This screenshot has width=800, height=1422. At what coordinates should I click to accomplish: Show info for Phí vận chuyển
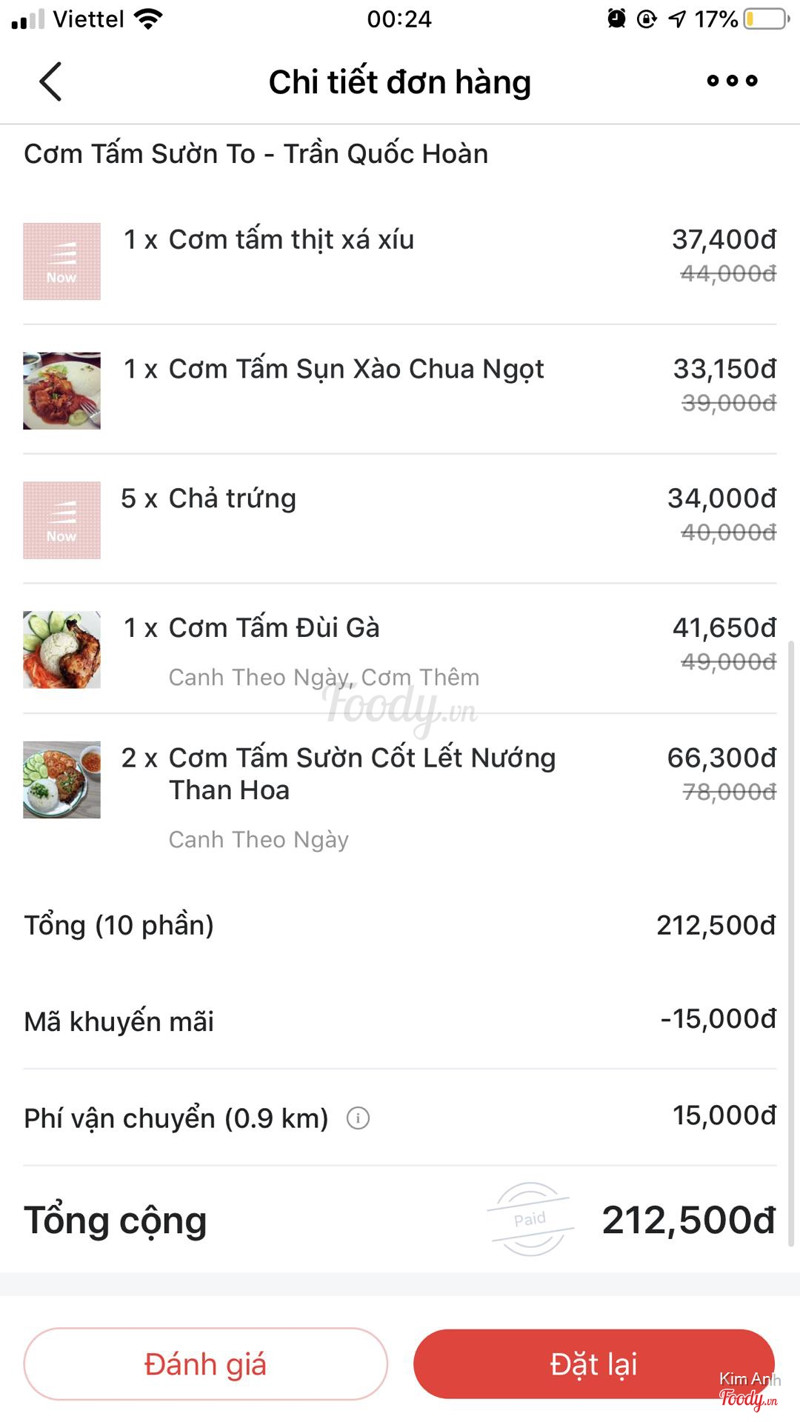(358, 1118)
